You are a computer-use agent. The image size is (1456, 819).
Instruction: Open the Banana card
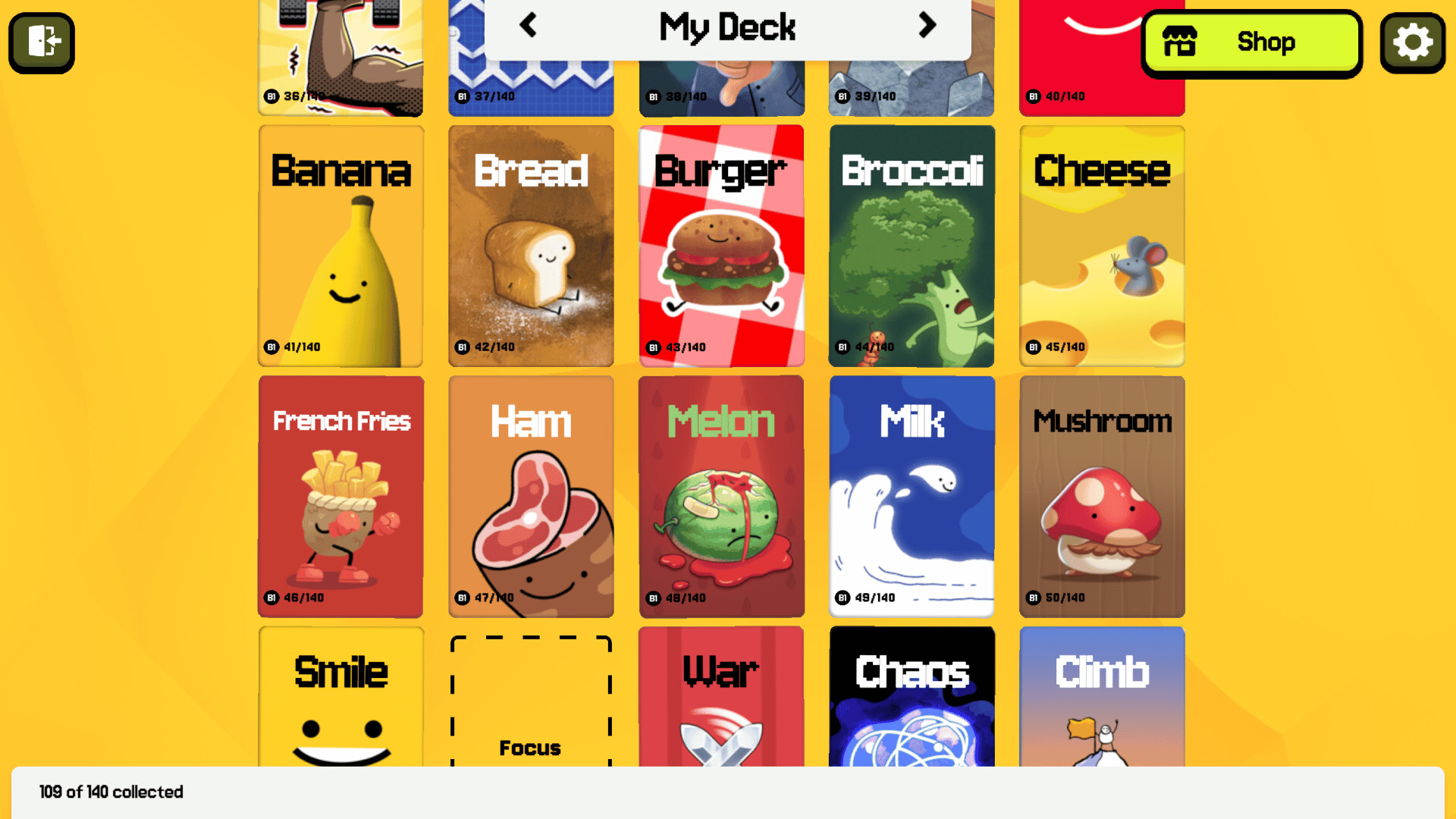click(x=341, y=246)
